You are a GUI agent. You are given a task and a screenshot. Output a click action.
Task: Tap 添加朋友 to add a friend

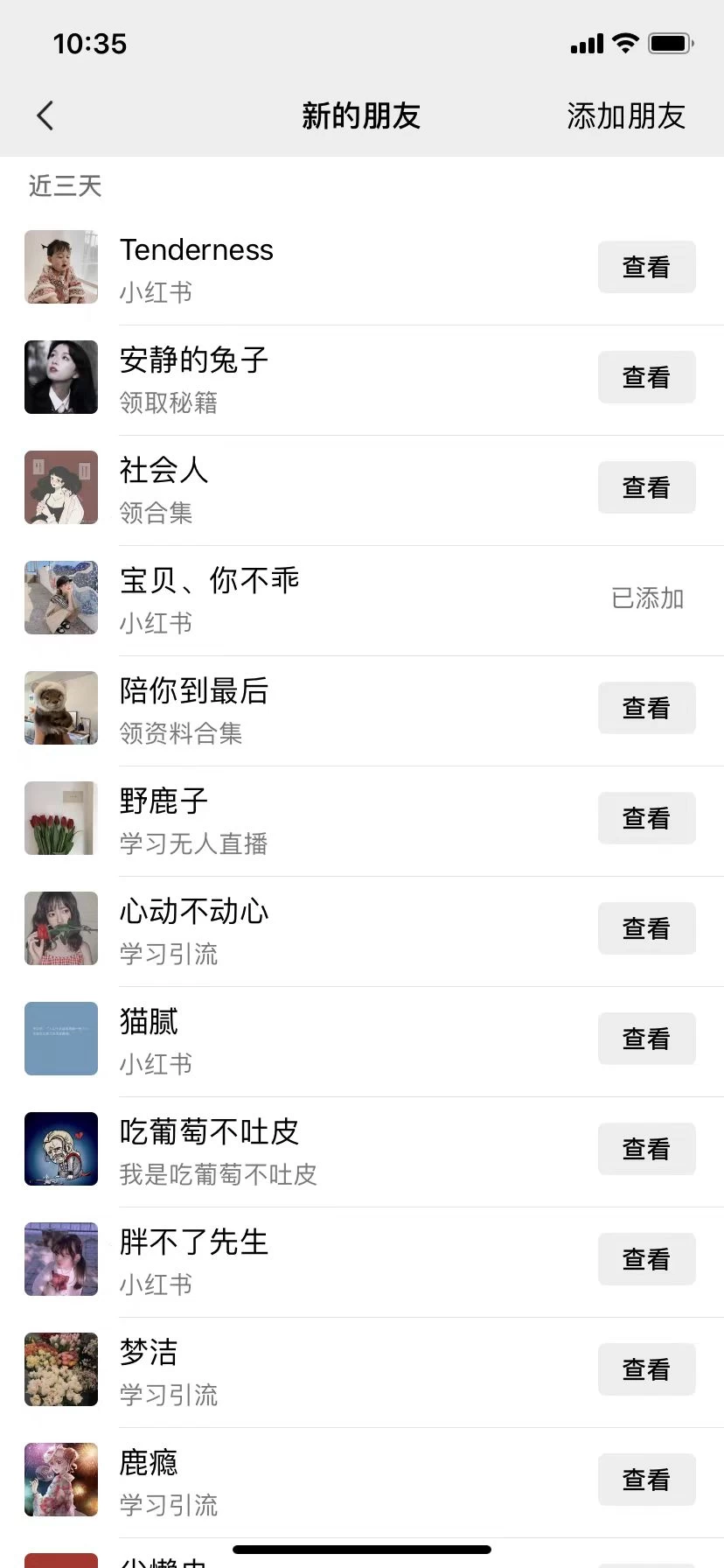click(x=624, y=115)
